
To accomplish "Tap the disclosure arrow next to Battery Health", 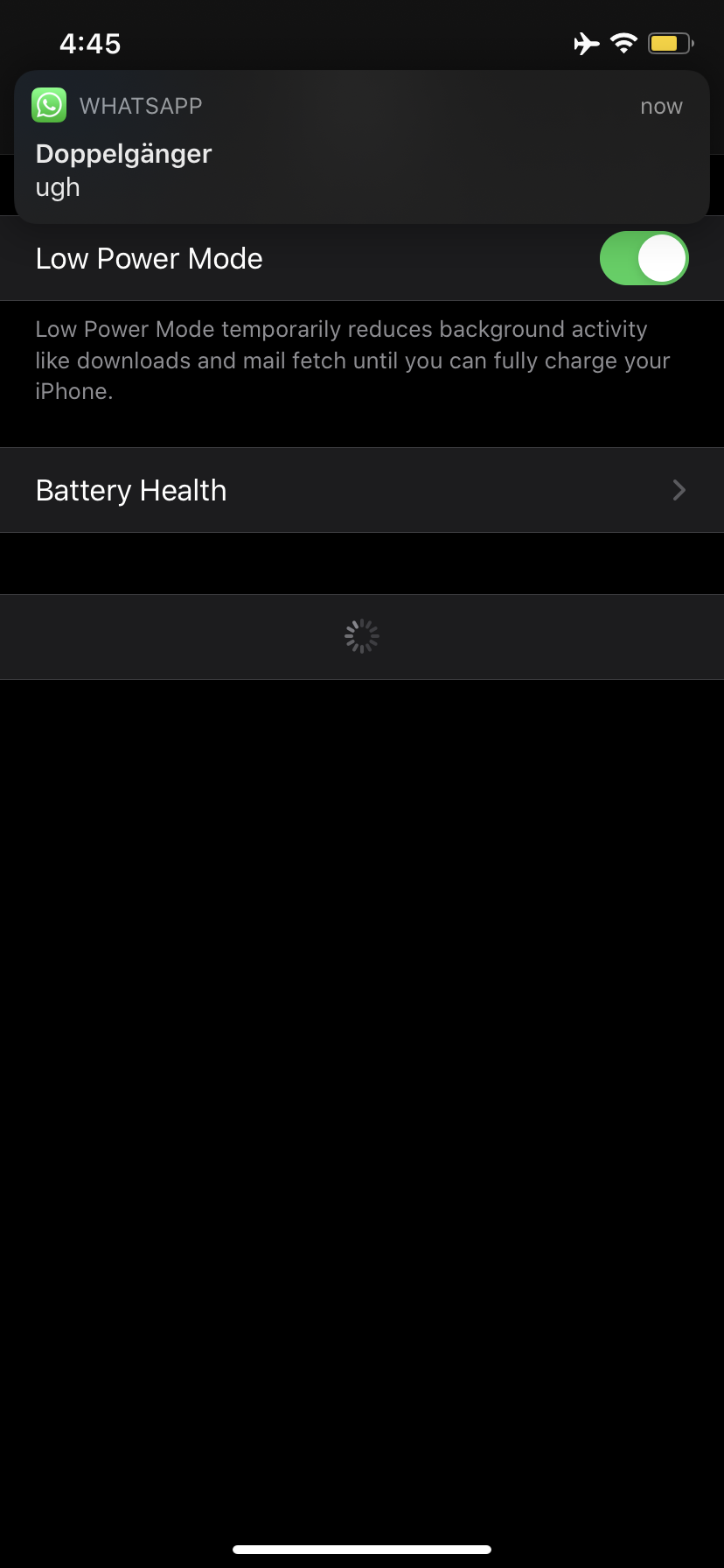I will pyautogui.click(x=679, y=490).
